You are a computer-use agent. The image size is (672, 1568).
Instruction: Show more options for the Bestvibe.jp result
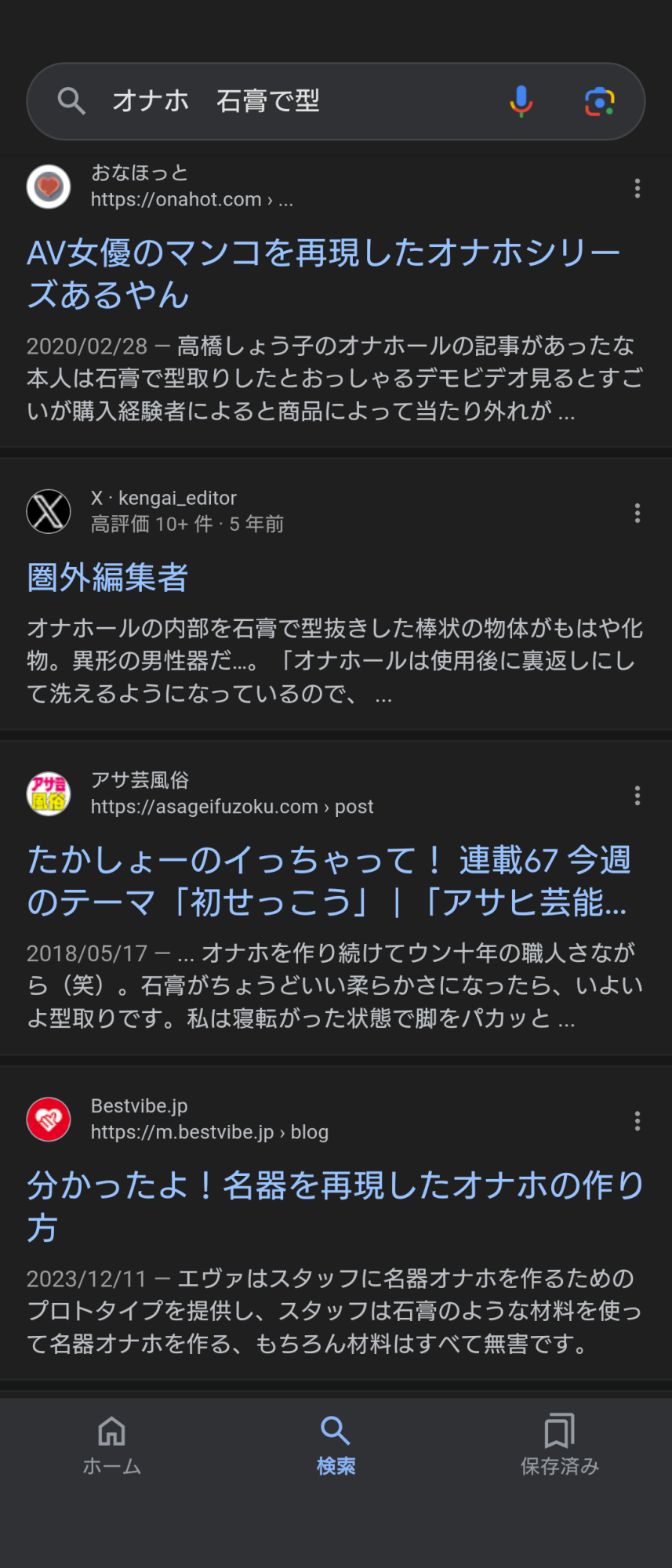tap(637, 1121)
